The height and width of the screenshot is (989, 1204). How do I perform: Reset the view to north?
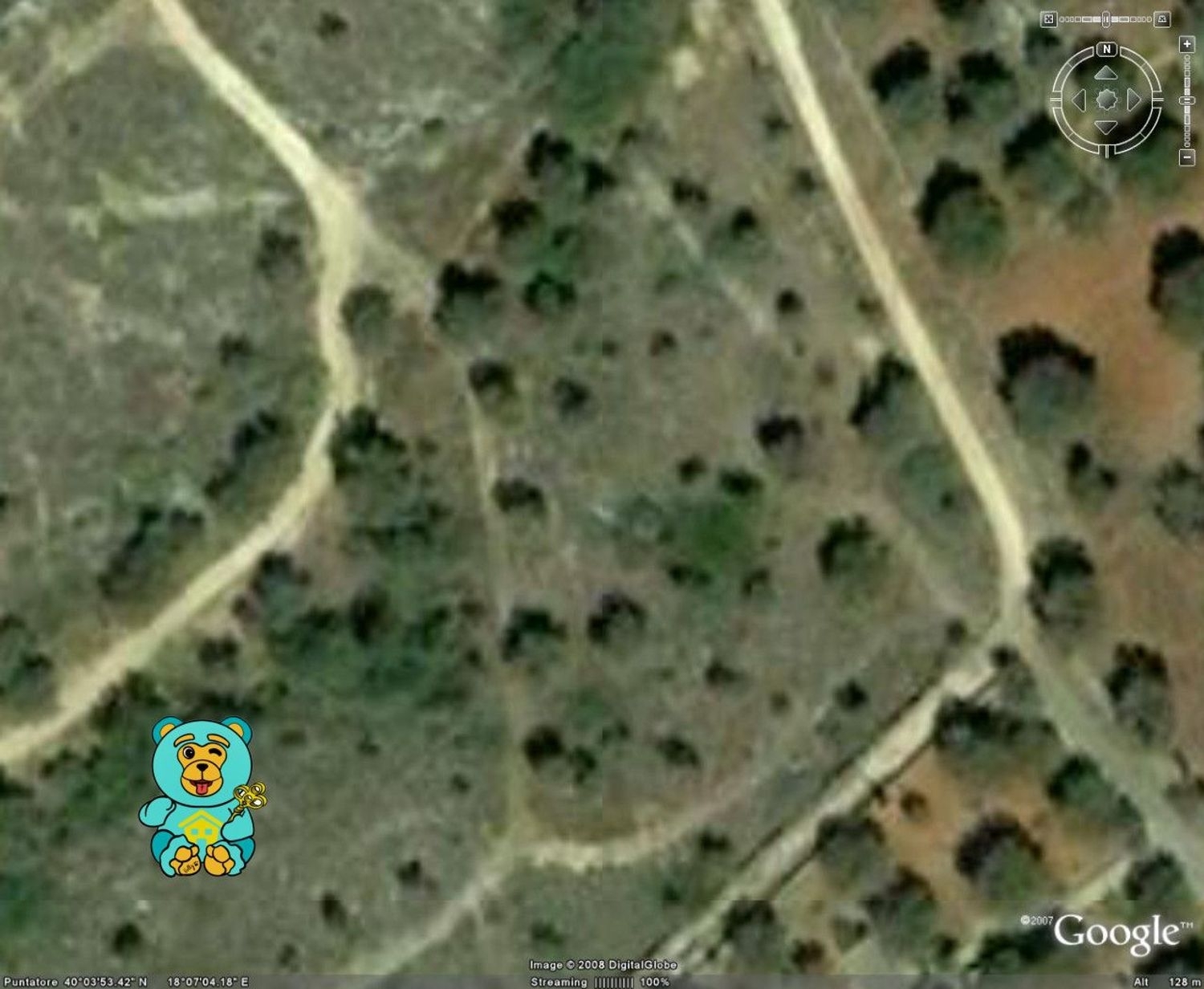[1107, 50]
